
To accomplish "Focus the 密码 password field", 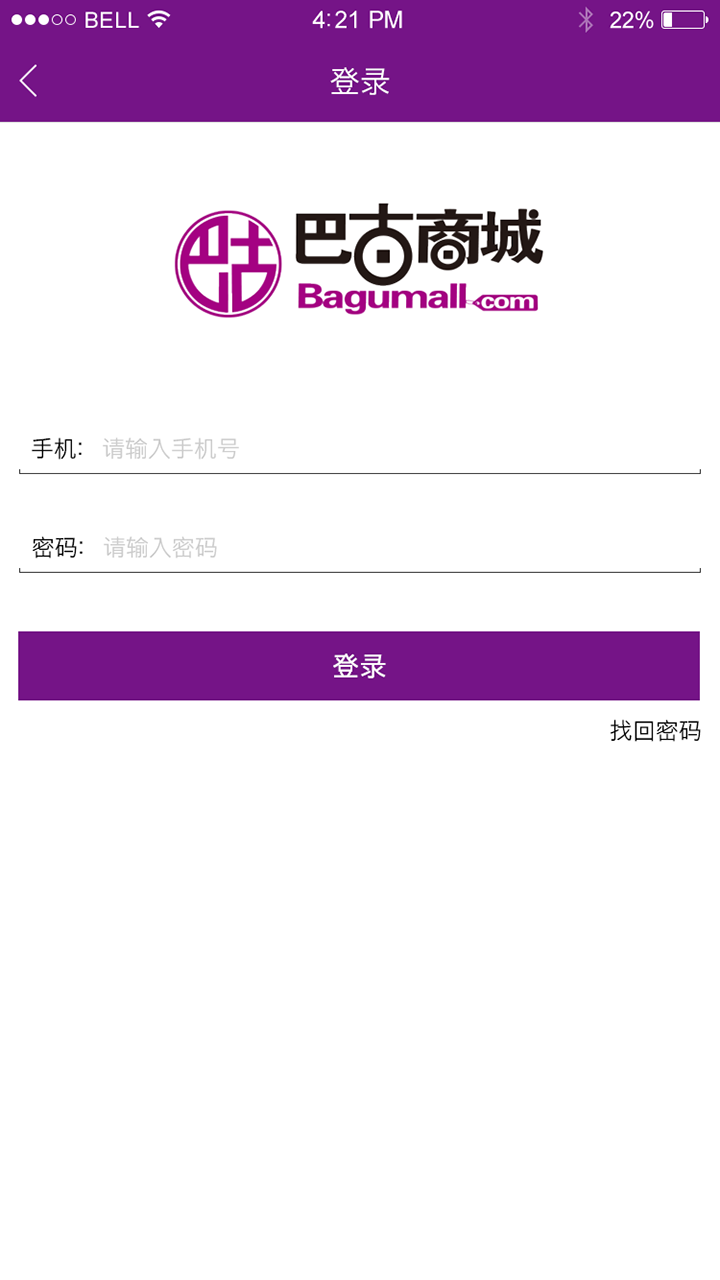I will 400,548.
